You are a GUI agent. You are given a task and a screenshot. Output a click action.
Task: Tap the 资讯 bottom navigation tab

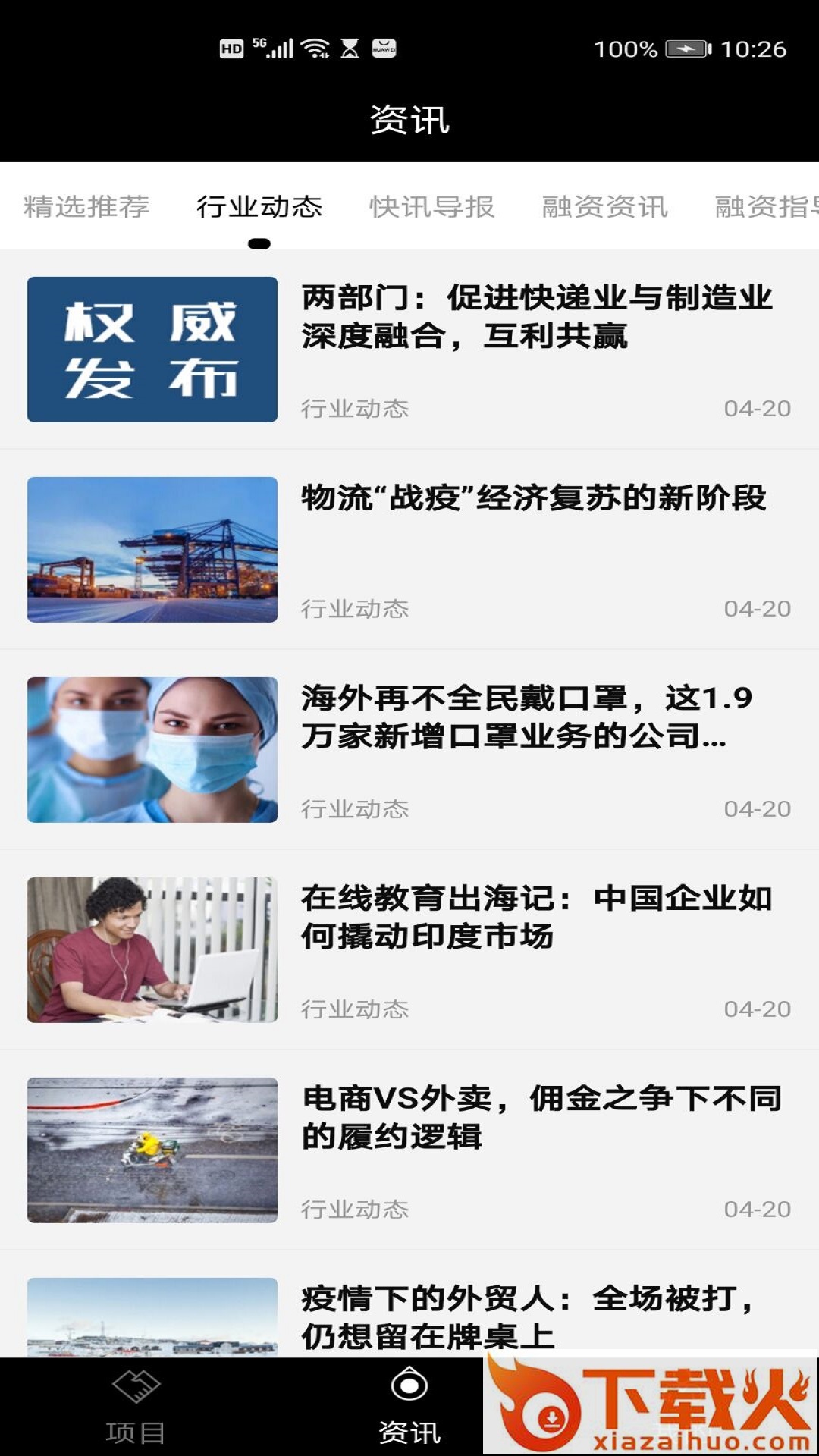(x=409, y=1407)
